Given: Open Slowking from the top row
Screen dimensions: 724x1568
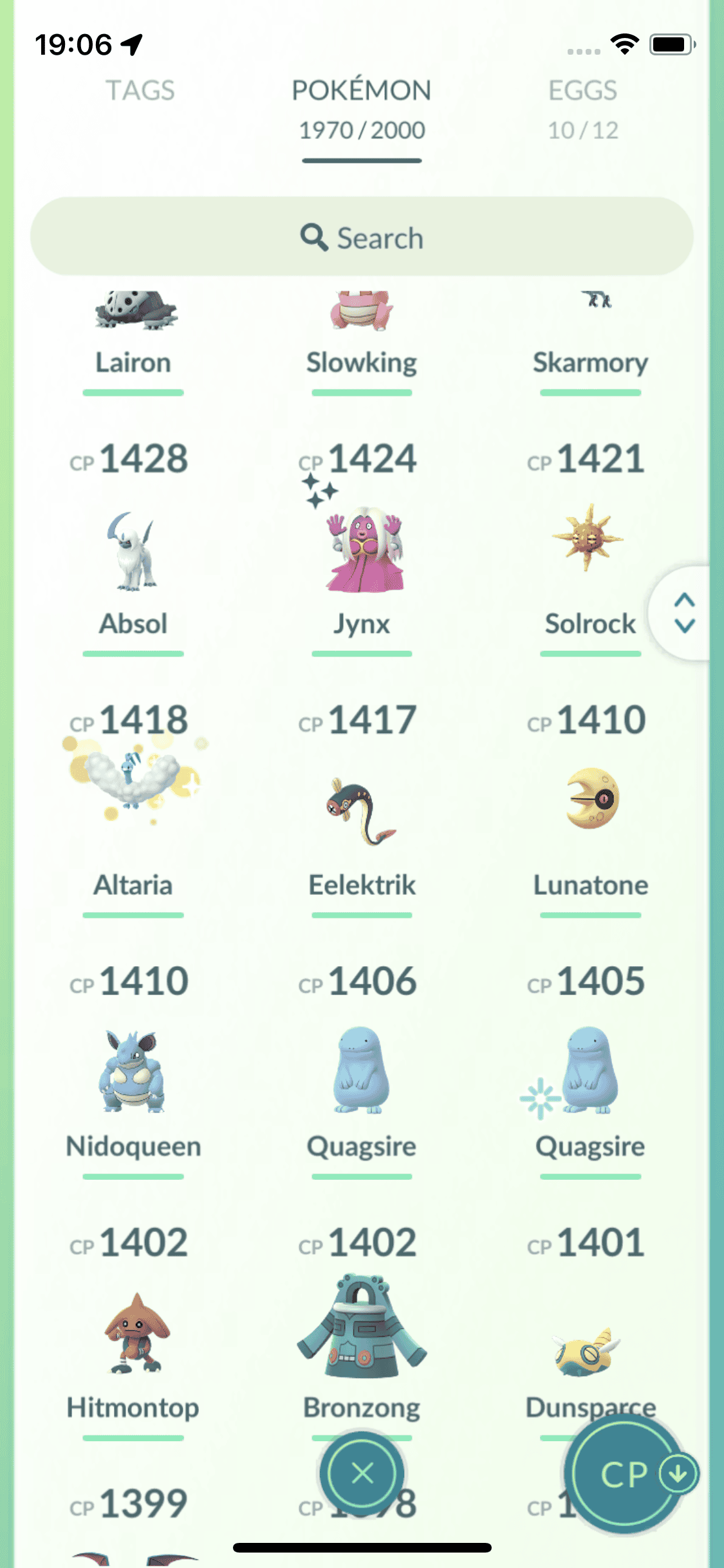Looking at the screenshot, I should point(362,335).
